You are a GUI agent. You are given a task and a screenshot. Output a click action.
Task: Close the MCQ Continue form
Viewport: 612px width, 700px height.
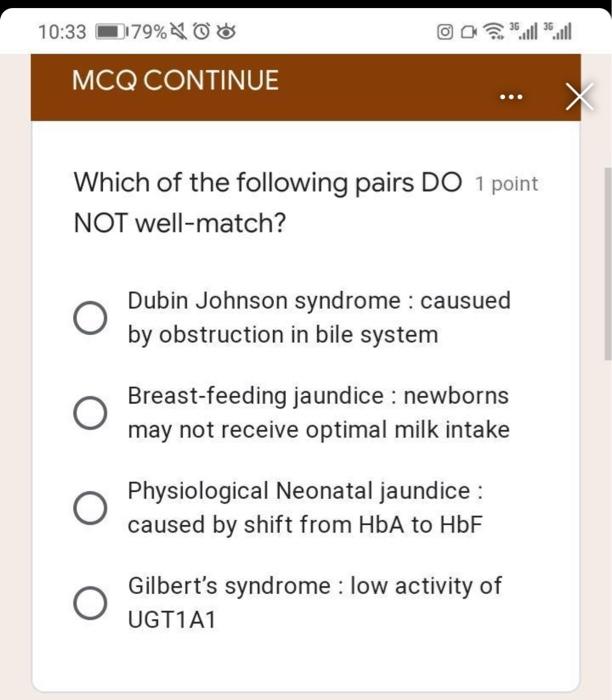pos(579,99)
